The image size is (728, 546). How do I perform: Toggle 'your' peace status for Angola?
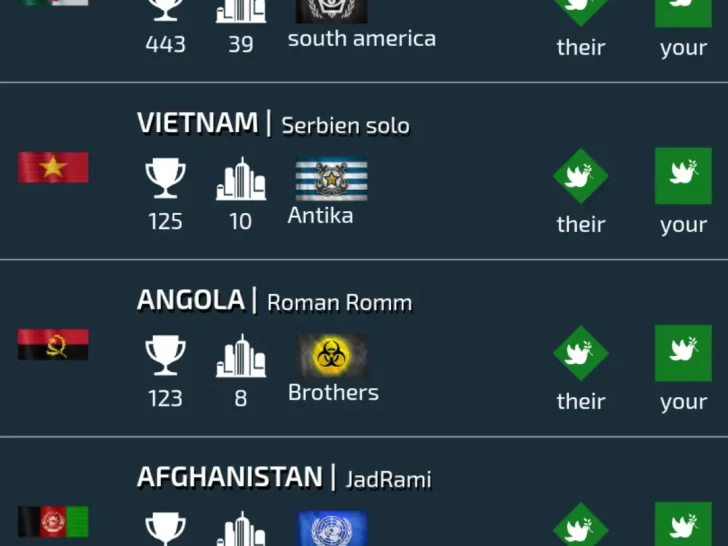click(683, 353)
